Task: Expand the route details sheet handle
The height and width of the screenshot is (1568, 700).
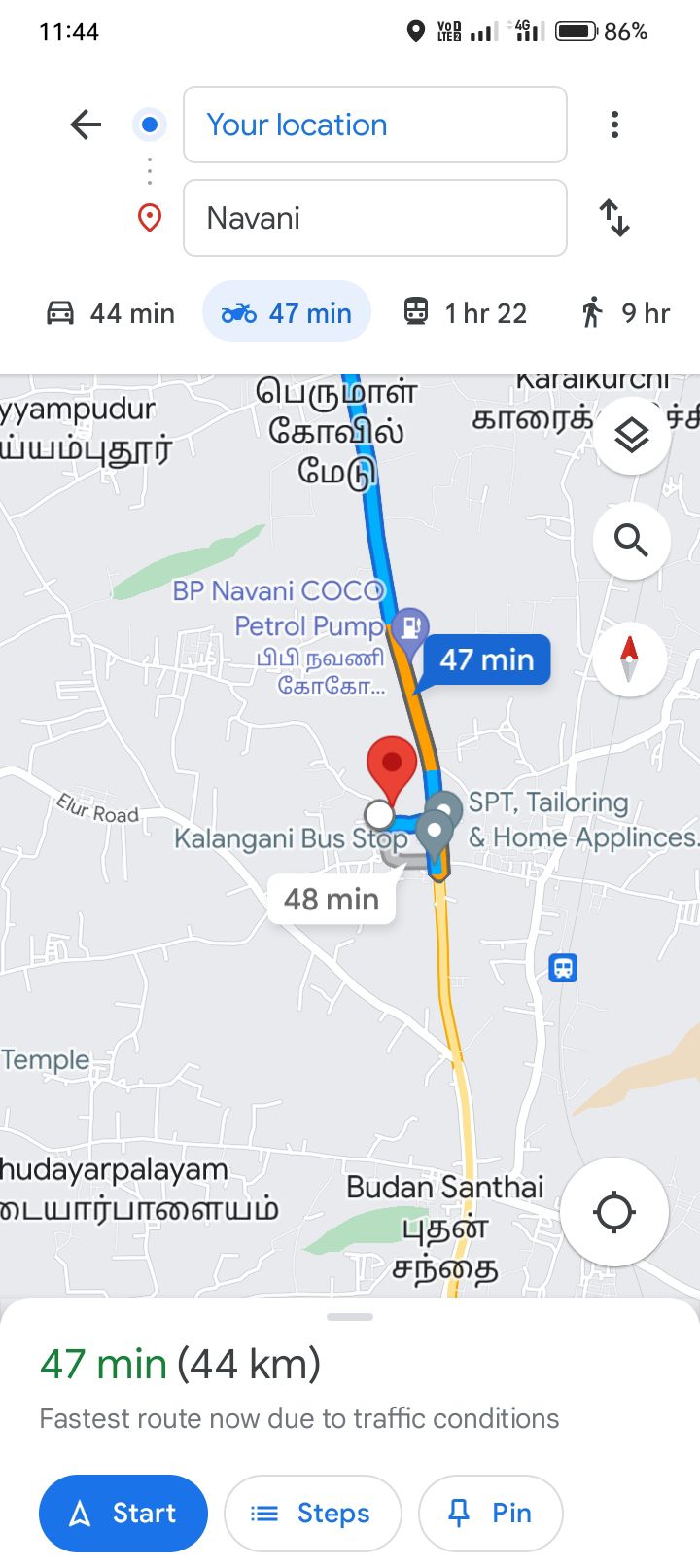Action: tap(350, 1317)
